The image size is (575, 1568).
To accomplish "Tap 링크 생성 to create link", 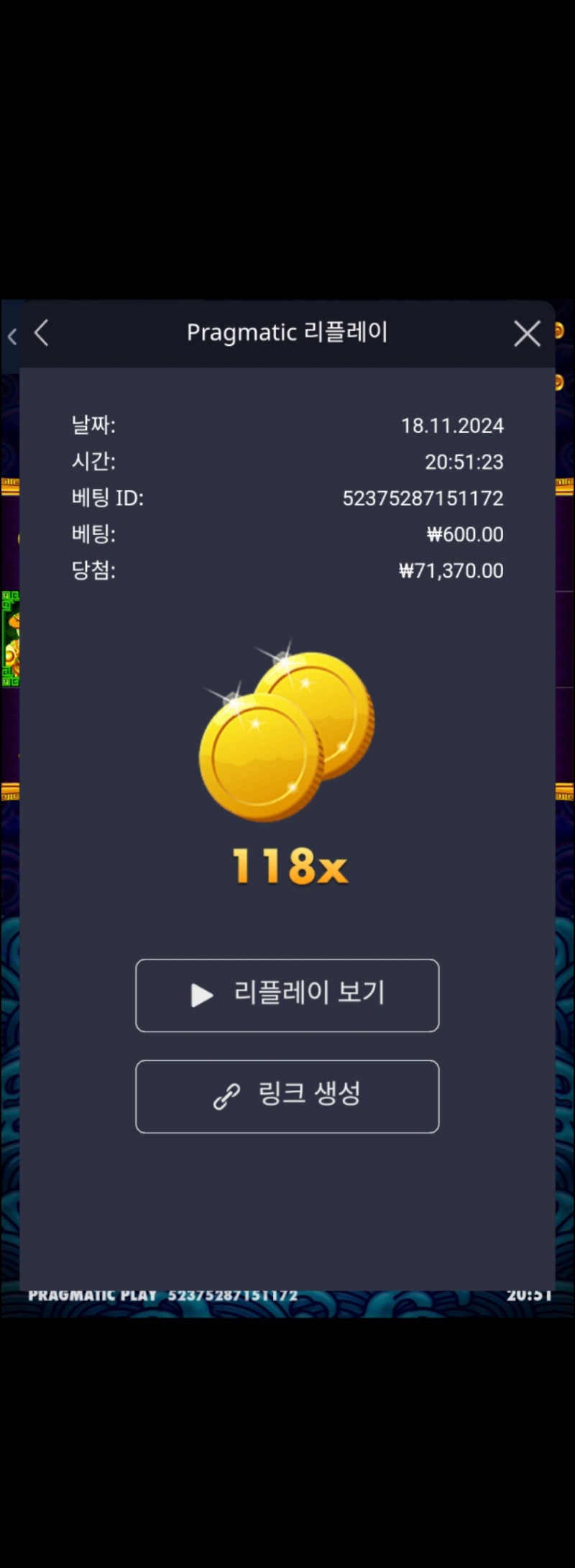I will (x=287, y=1095).
